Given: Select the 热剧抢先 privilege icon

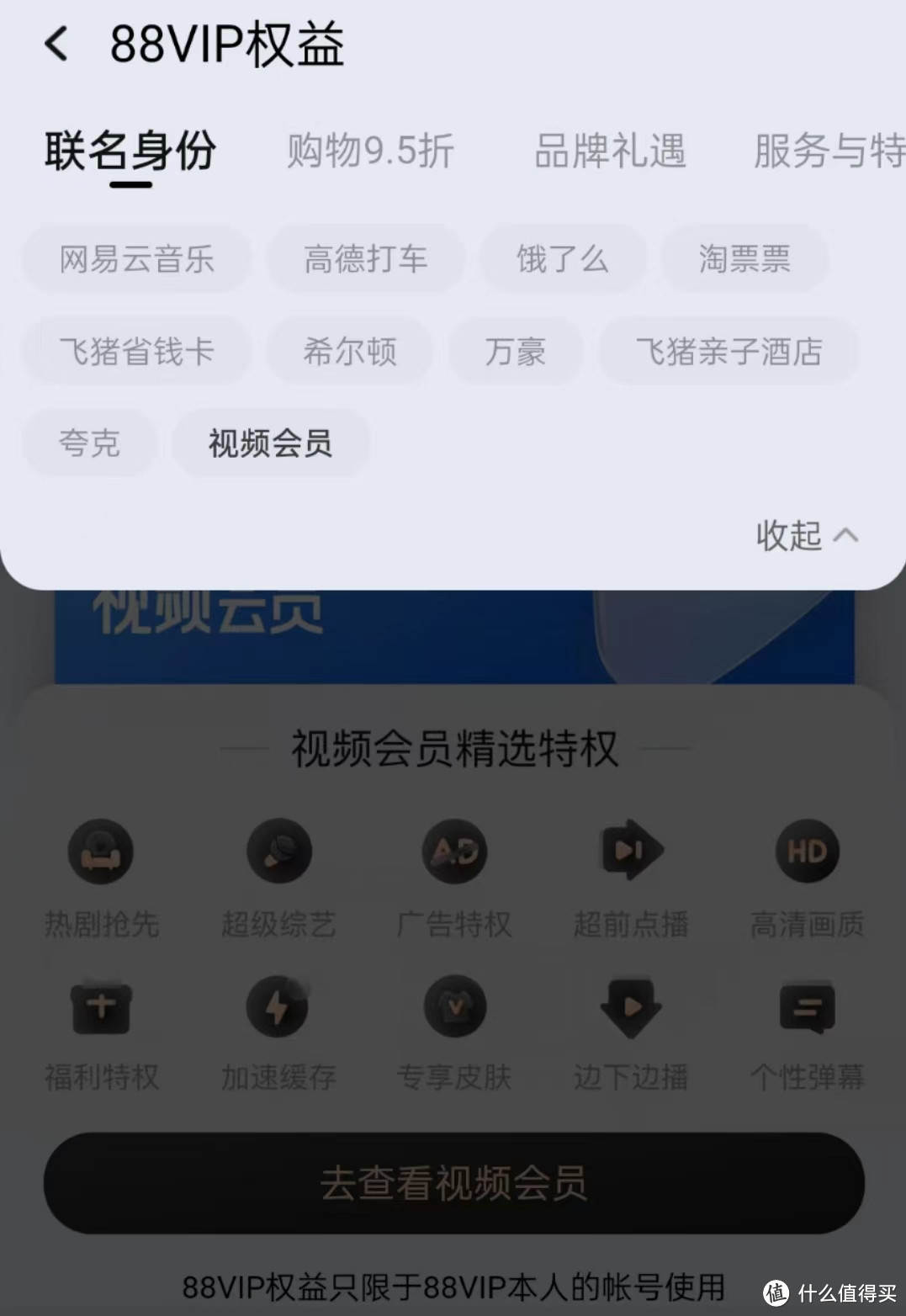Looking at the screenshot, I should 100,852.
